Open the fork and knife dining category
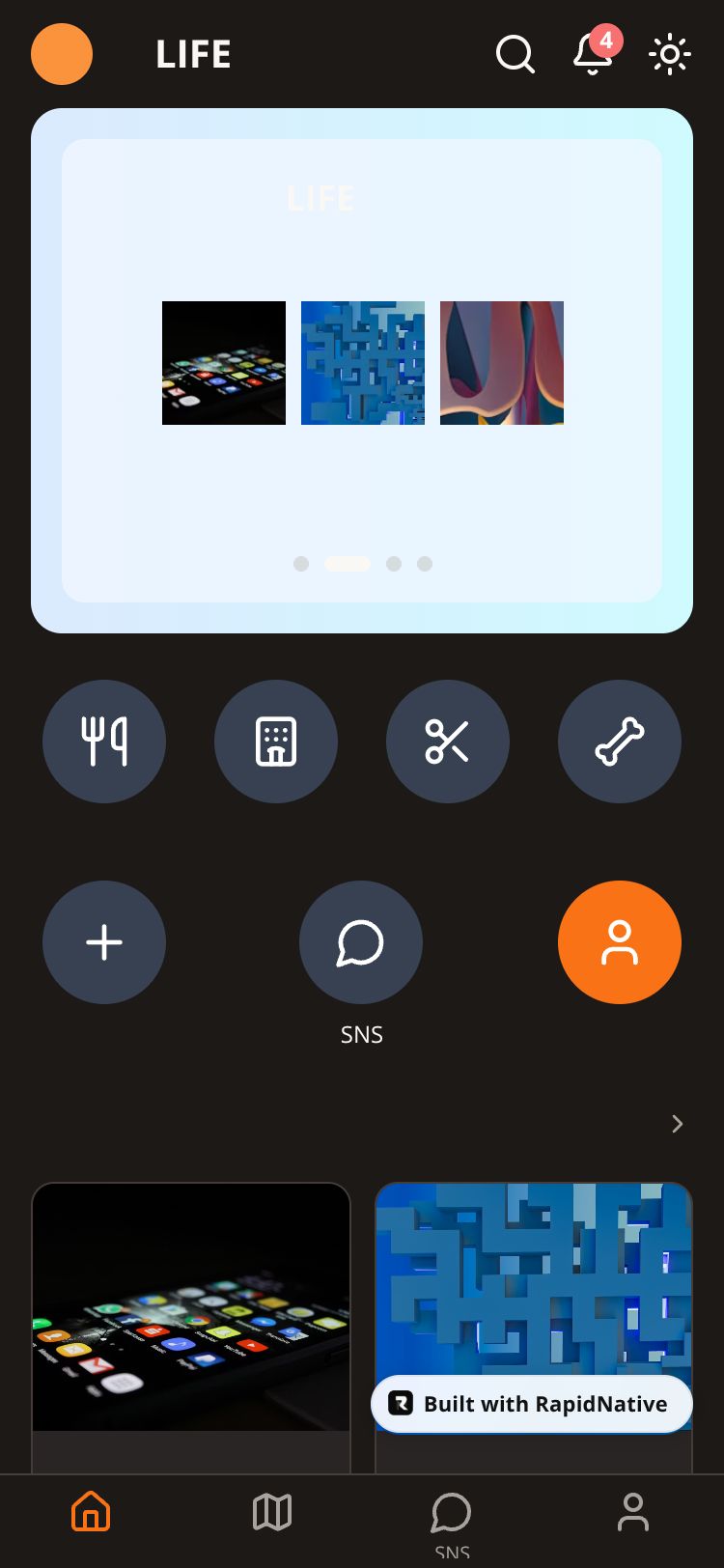Viewport: 724px width, 1568px height. tap(104, 742)
